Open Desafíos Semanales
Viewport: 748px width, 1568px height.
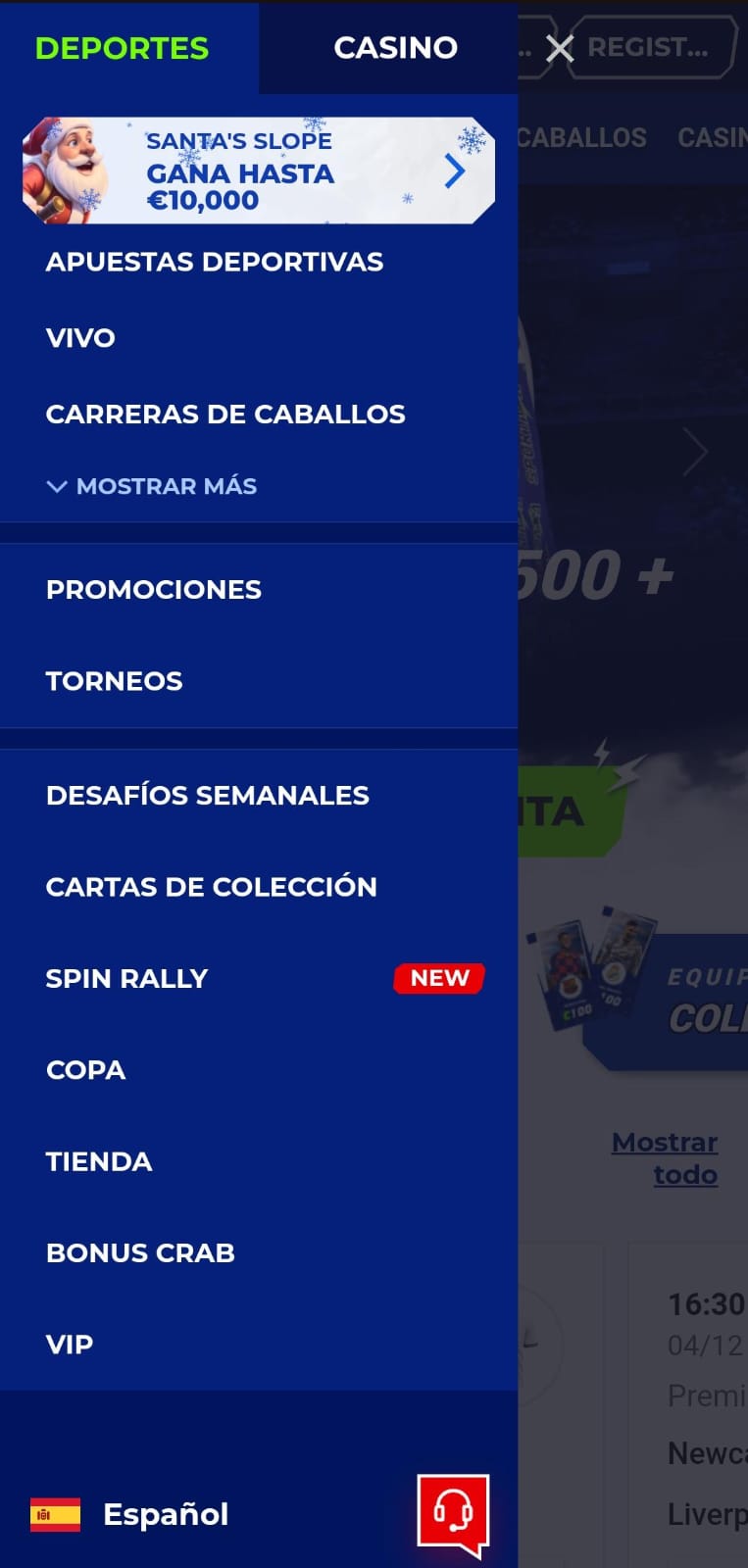pos(208,796)
